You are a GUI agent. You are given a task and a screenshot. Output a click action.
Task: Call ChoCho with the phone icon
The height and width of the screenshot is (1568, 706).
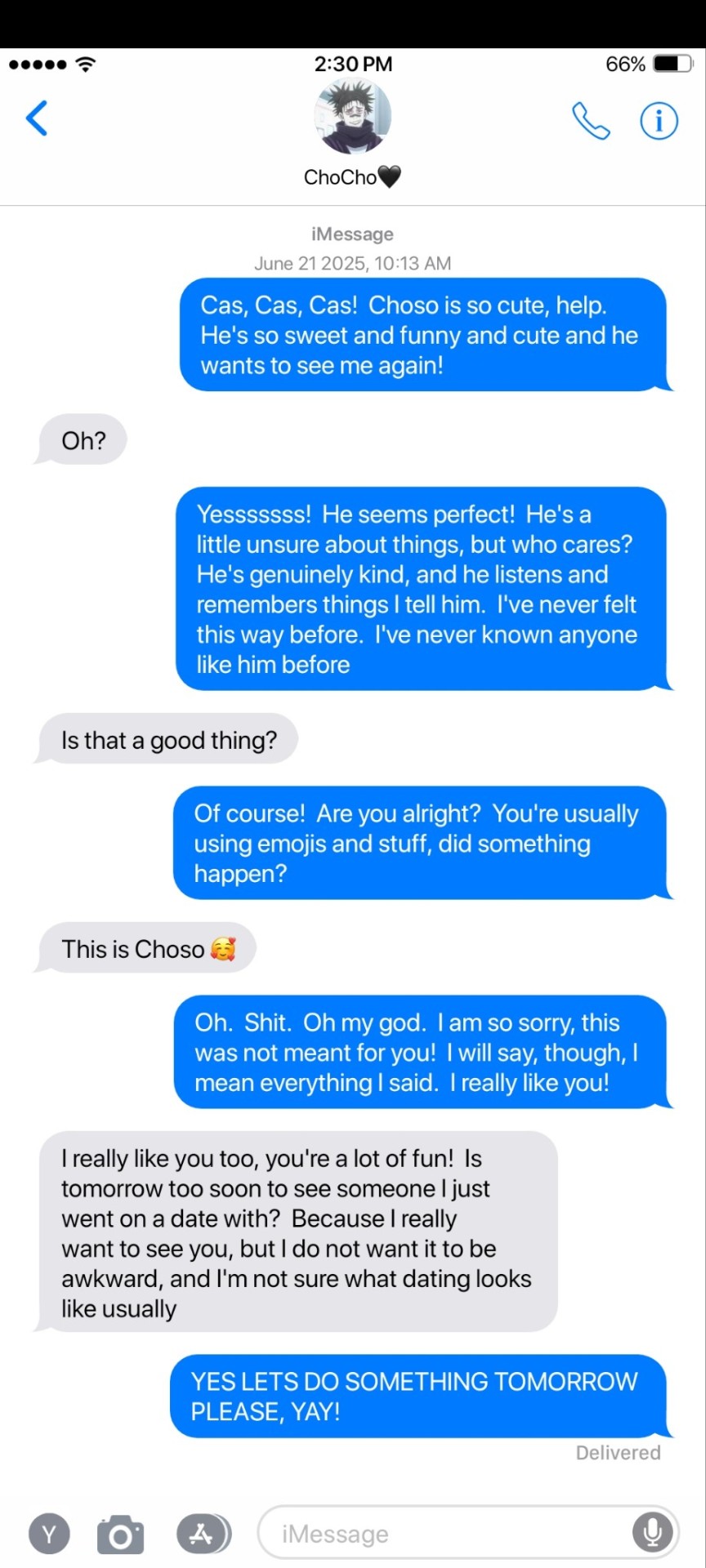[590, 121]
